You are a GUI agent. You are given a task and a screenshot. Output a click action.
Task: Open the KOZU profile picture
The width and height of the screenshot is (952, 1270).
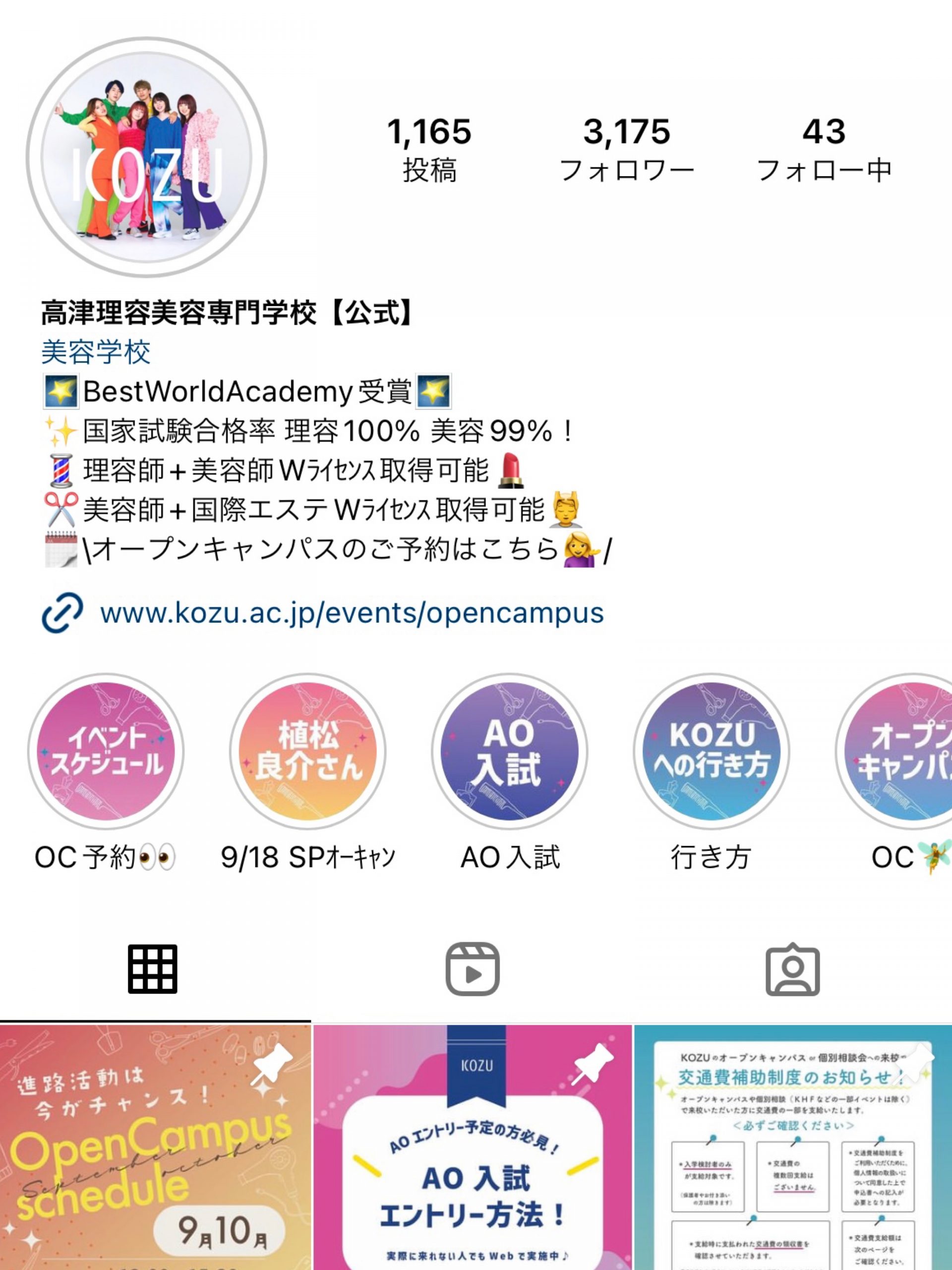coord(146,157)
